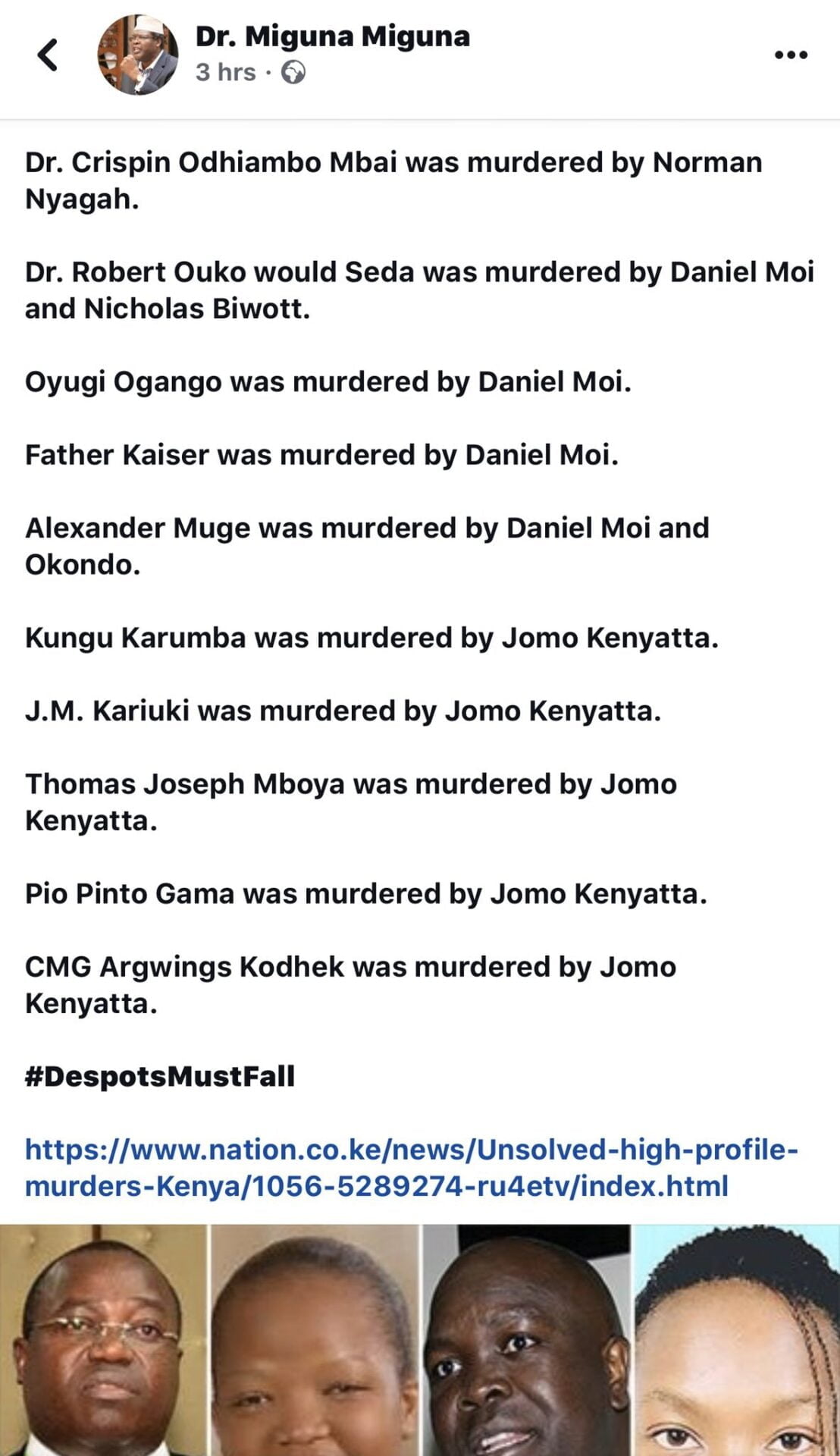
Task: Open the linked article preview image
Action: pos(420,1339)
